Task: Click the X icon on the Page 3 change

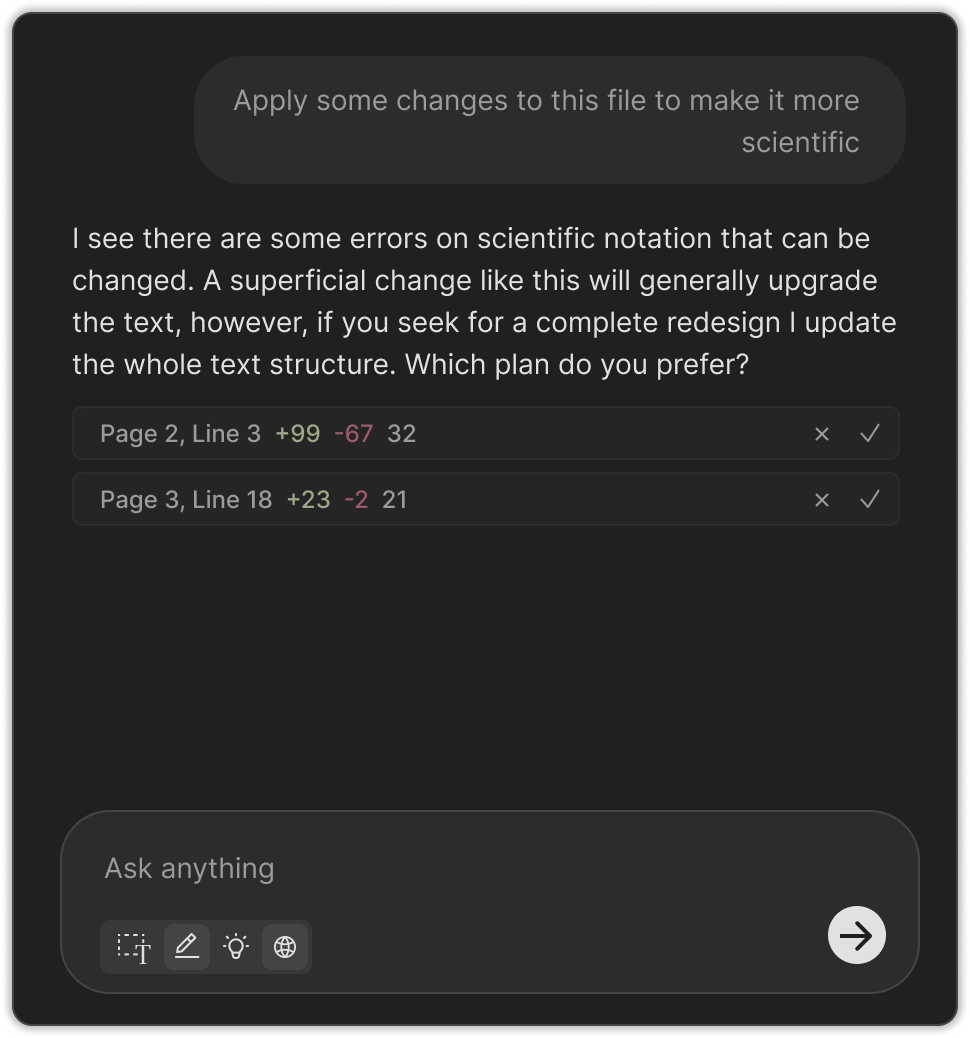Action: point(822,499)
